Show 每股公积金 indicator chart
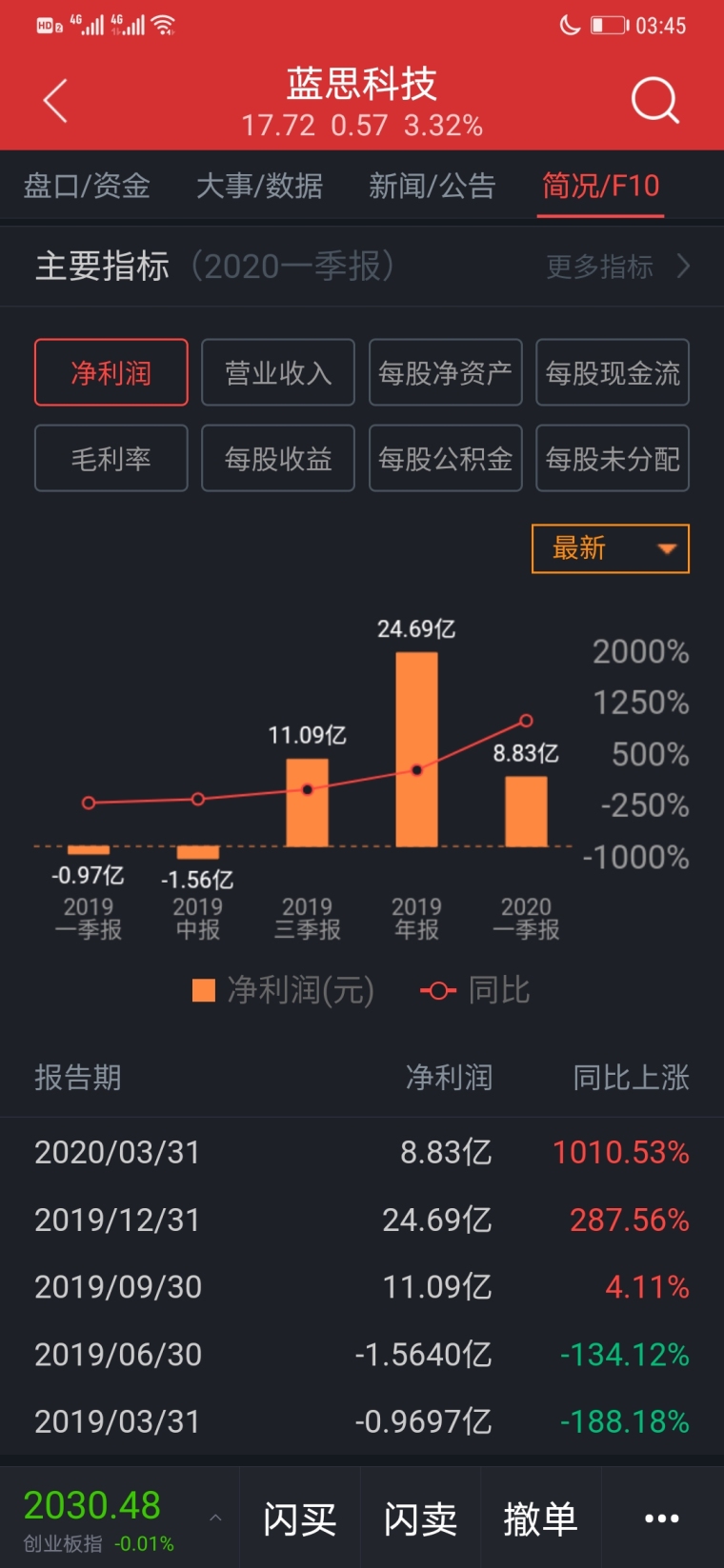 click(x=445, y=458)
